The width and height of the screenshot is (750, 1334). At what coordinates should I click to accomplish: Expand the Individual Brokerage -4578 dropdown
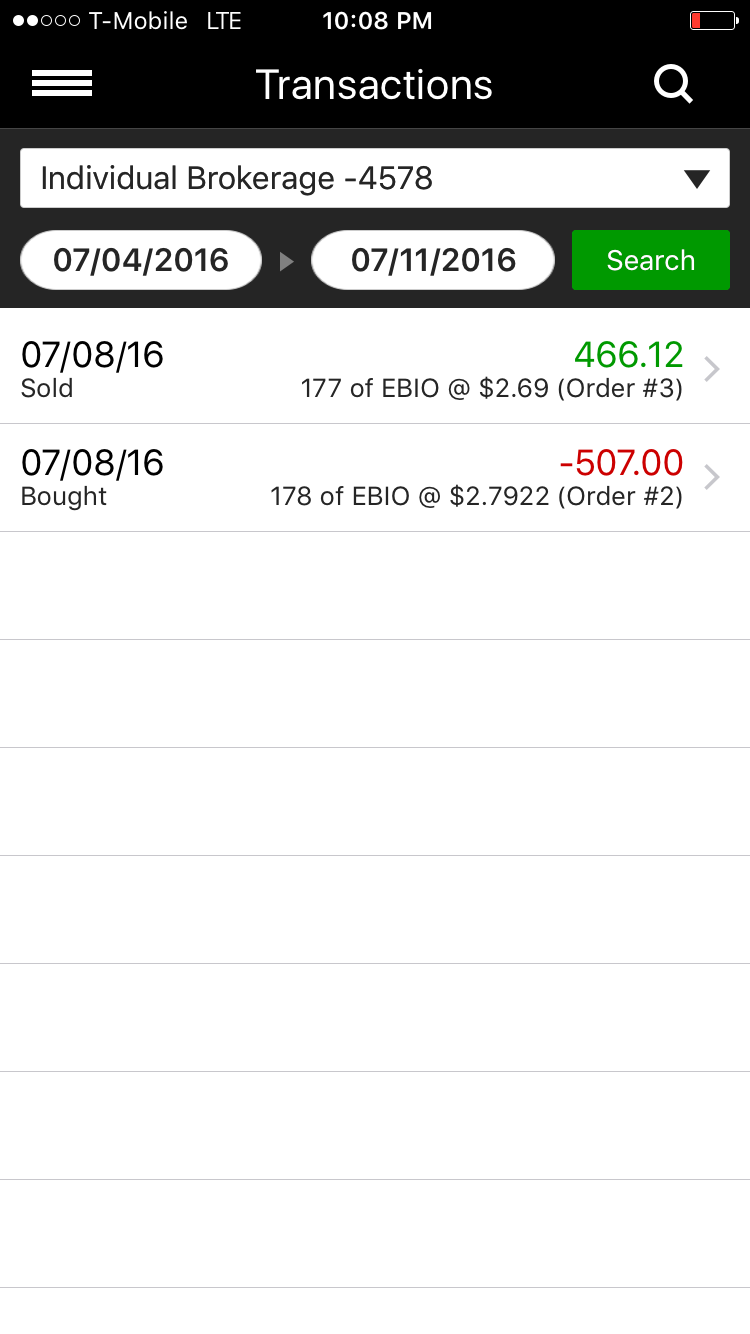tap(375, 179)
